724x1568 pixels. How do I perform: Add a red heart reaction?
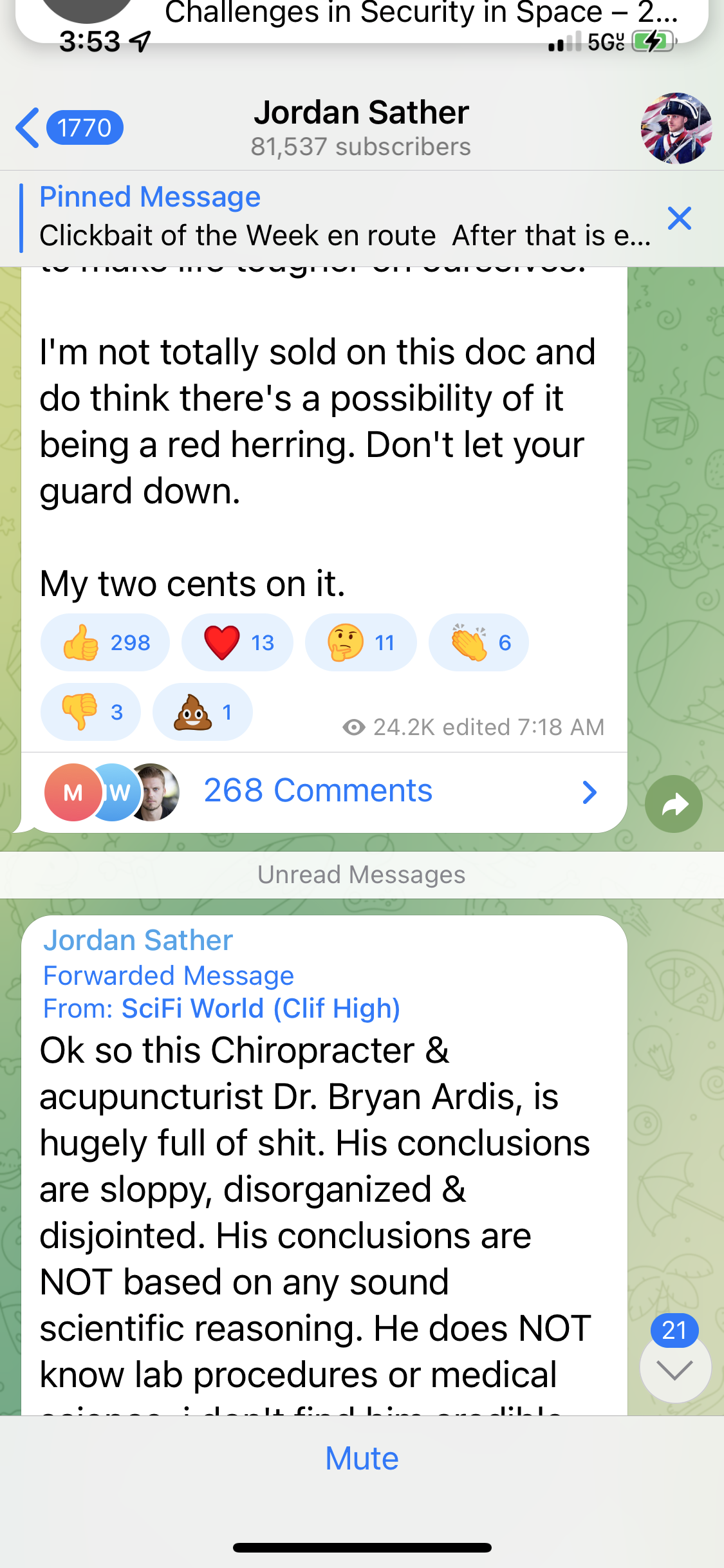(237, 642)
